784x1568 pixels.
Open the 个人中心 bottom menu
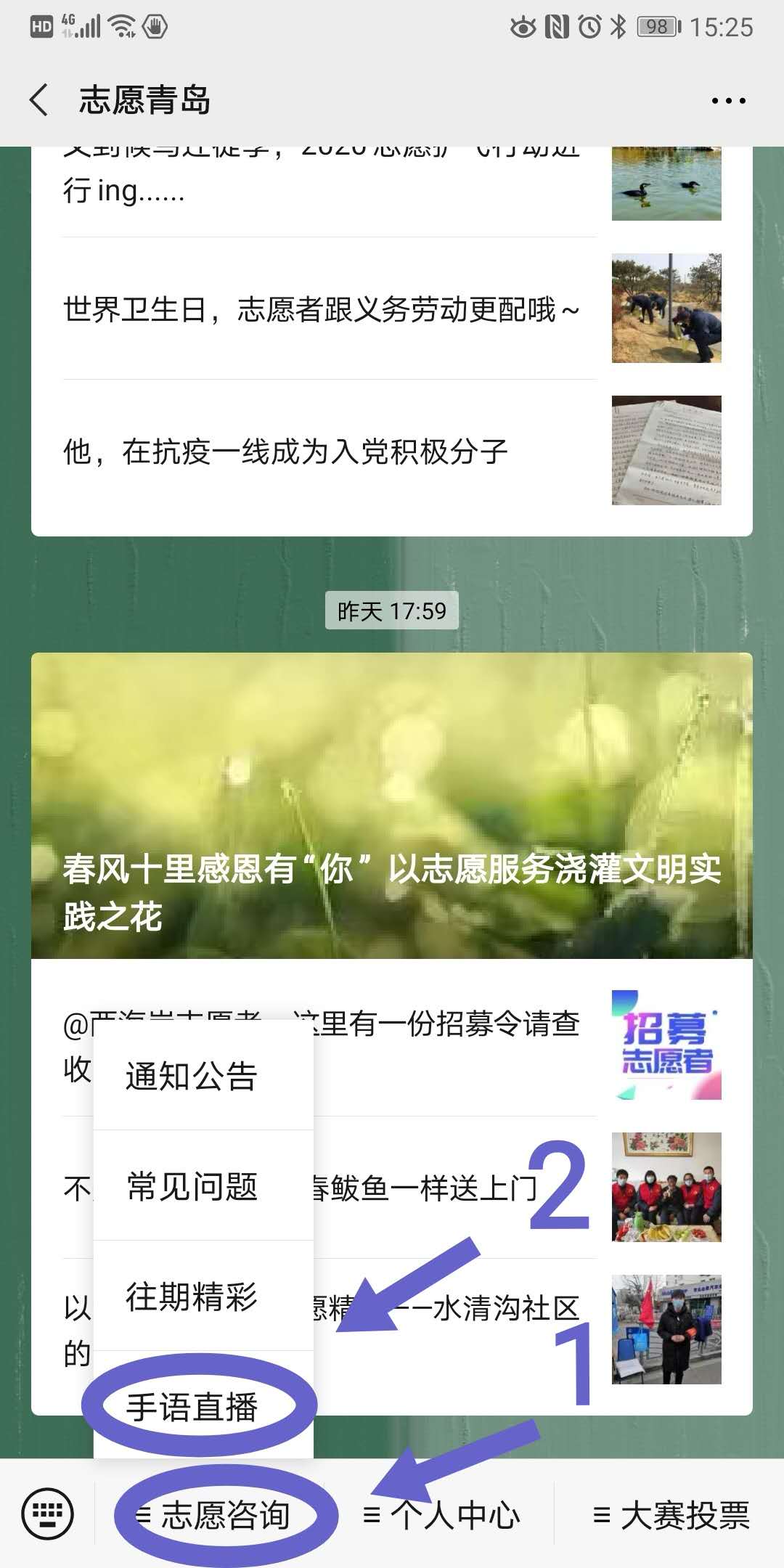(x=443, y=1516)
